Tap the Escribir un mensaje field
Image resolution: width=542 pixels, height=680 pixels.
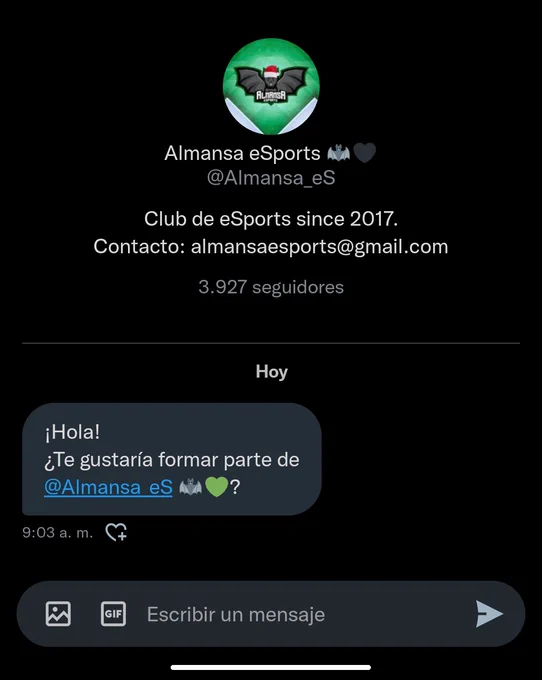click(x=304, y=614)
